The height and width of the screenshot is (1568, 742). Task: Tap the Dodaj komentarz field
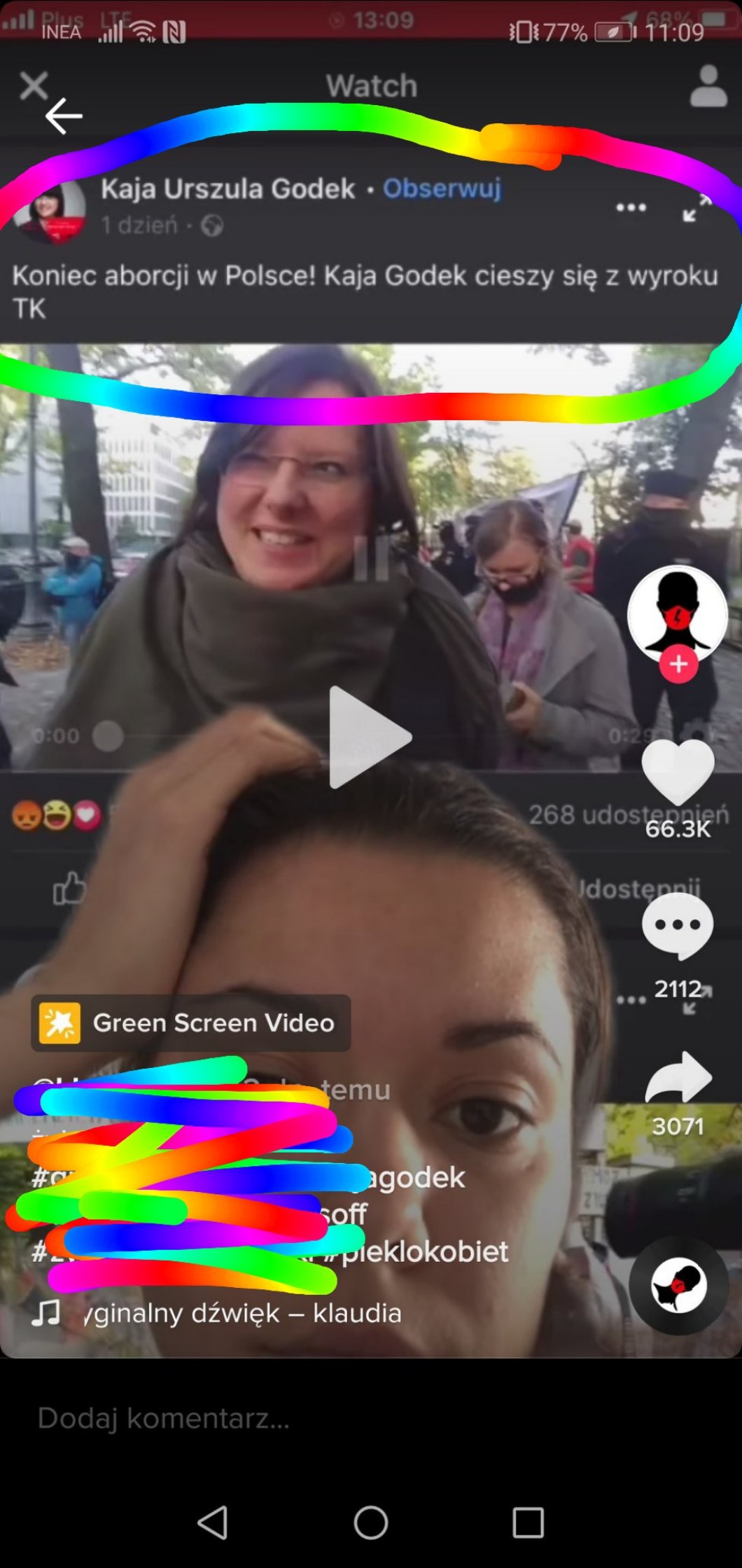click(x=280, y=1418)
